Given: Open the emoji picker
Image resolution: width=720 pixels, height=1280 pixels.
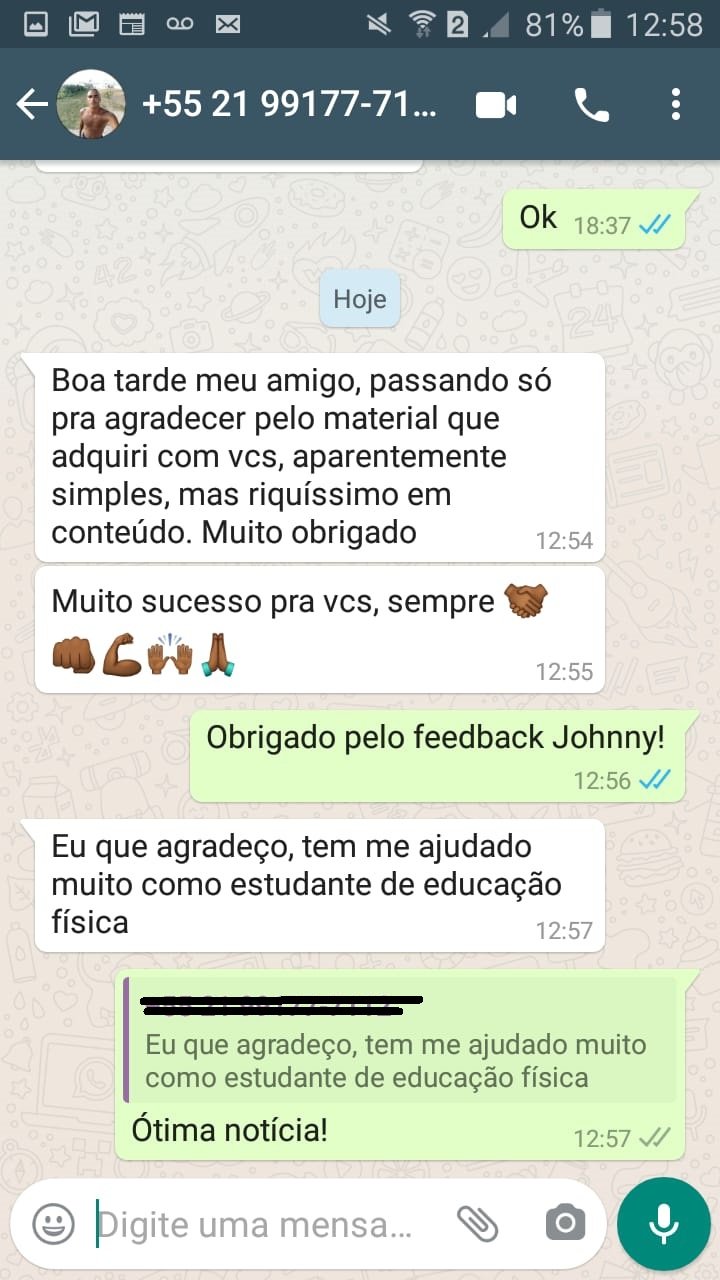Looking at the screenshot, I should point(57,1222).
